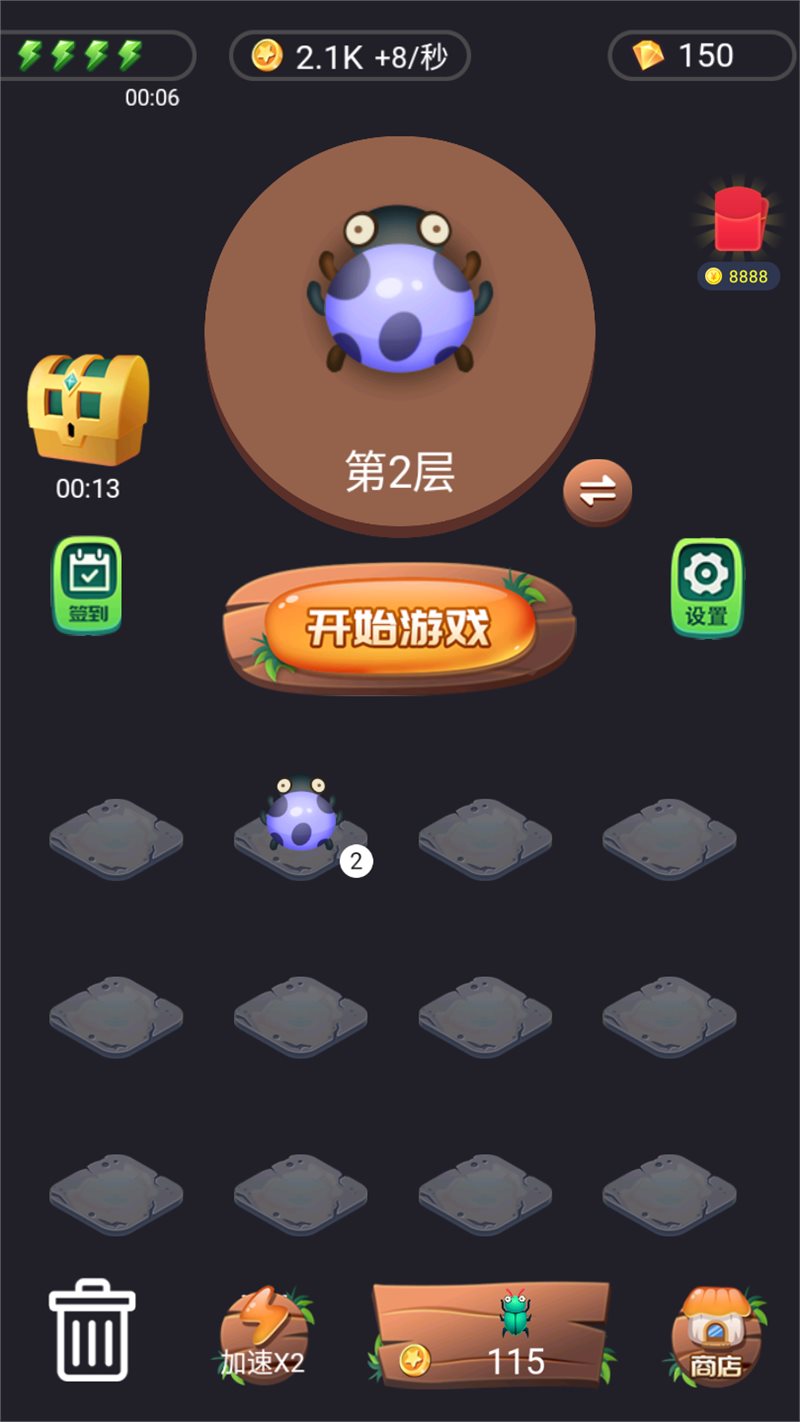800x1422 pixels.
Task: Tap the trash bin to discard
Action: coord(90,1335)
